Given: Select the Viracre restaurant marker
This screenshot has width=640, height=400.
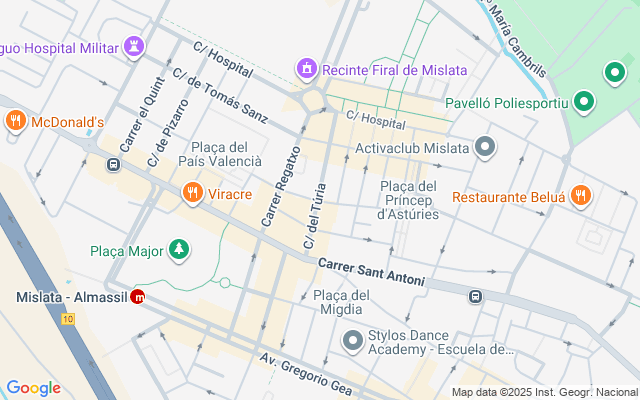Looking at the screenshot, I should click(x=191, y=192).
